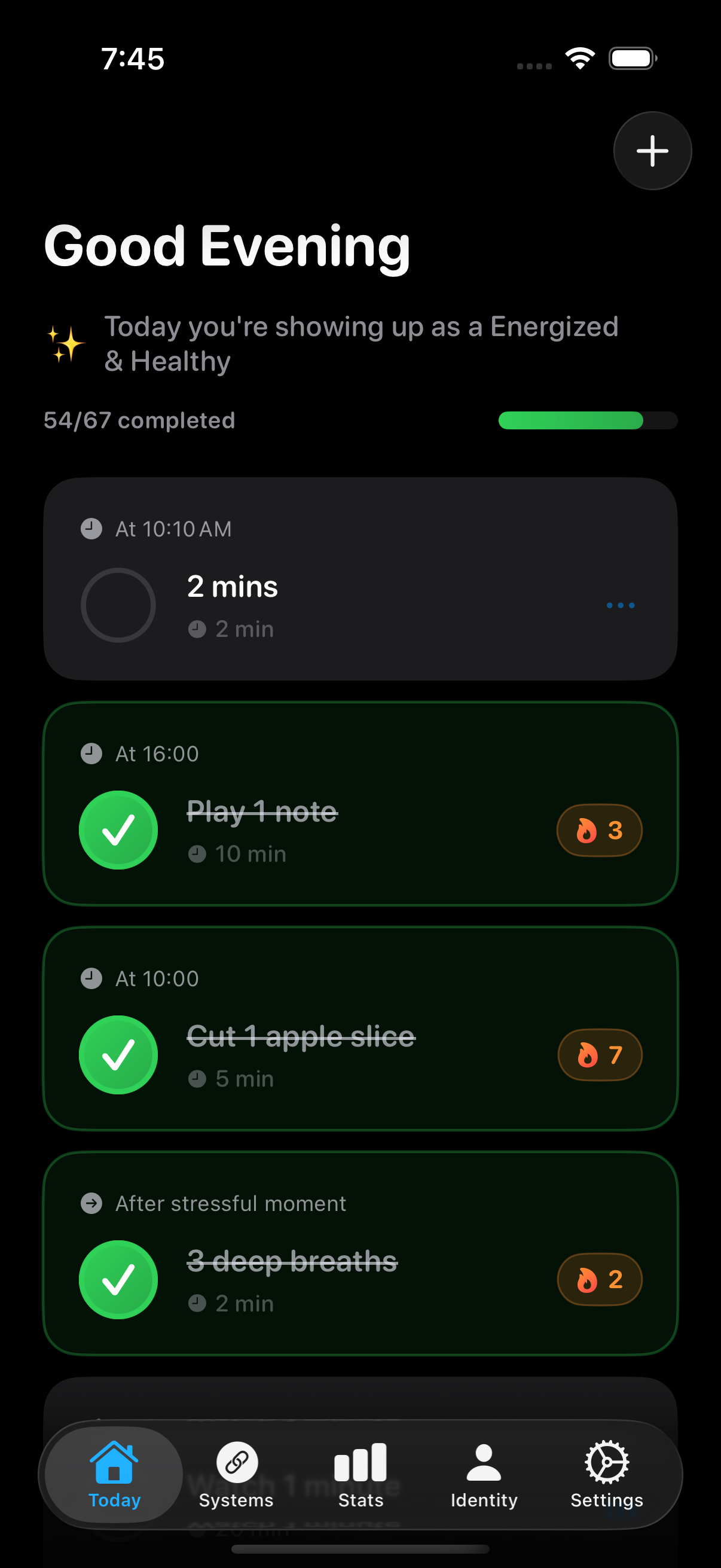
Task: Uncheck the 3 deep breaths habit
Action: [118, 1279]
